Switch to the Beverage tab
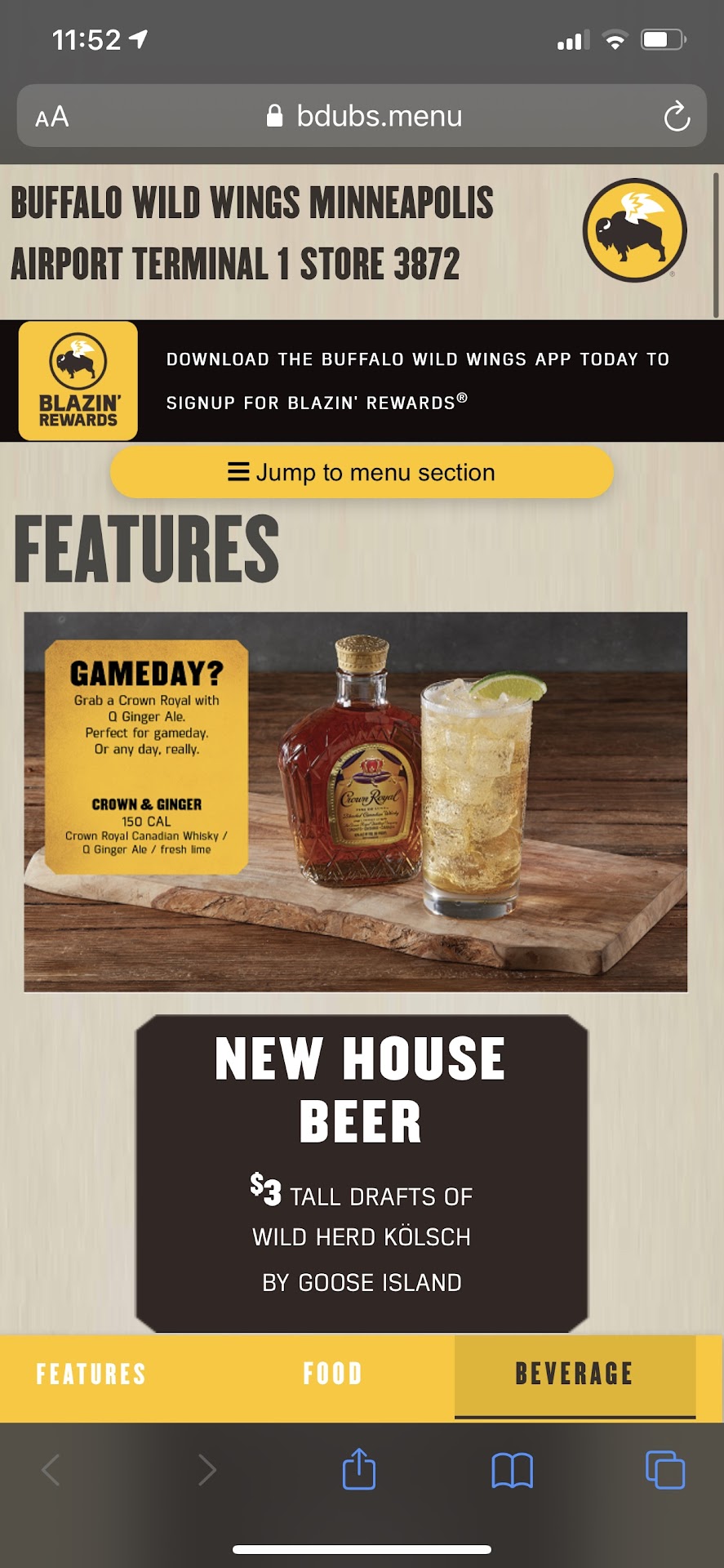The width and height of the screenshot is (724, 1568). coord(574,1374)
